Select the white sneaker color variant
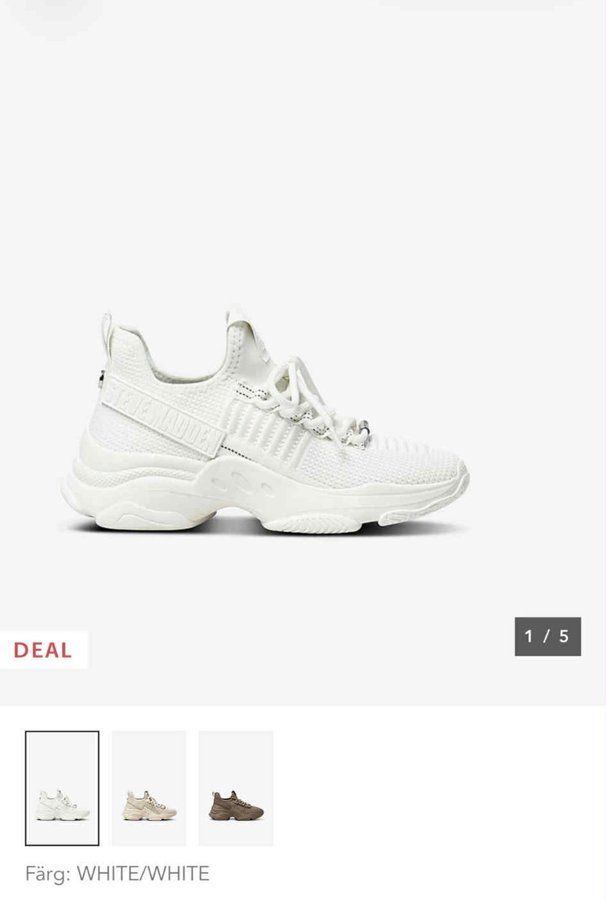Image resolution: width=606 pixels, height=900 pixels. [x=62, y=789]
